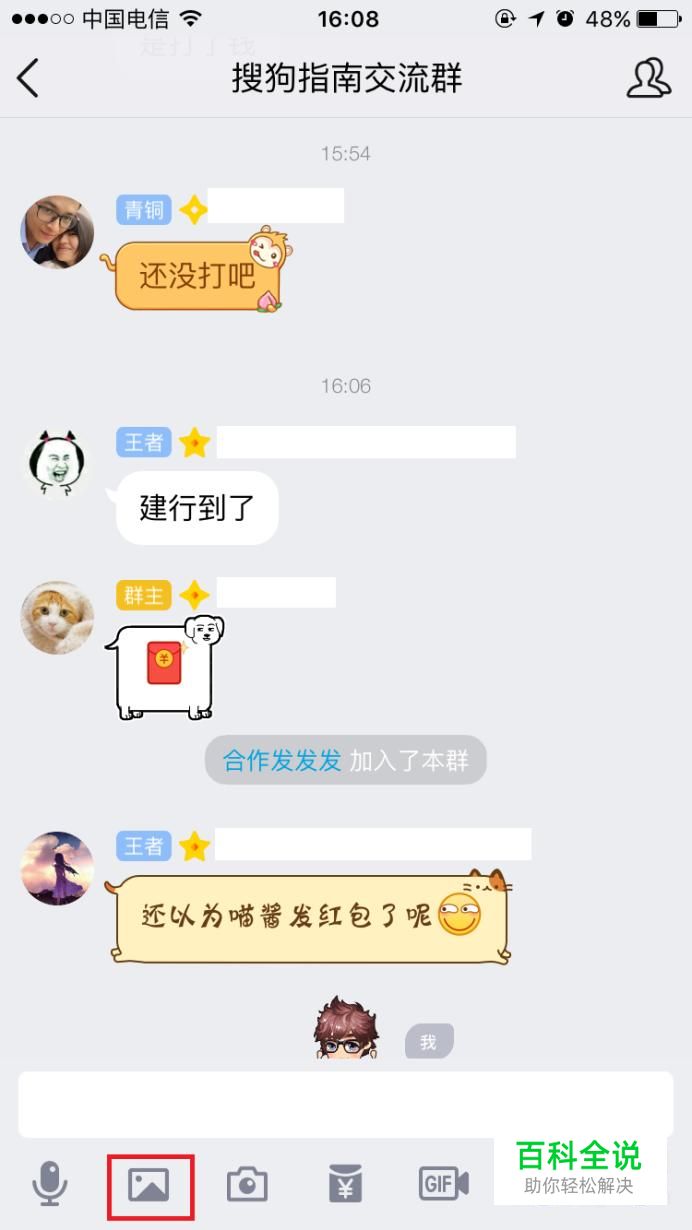The width and height of the screenshot is (692, 1230).
Task: Record a voice message with microphone
Action: coord(49,1185)
